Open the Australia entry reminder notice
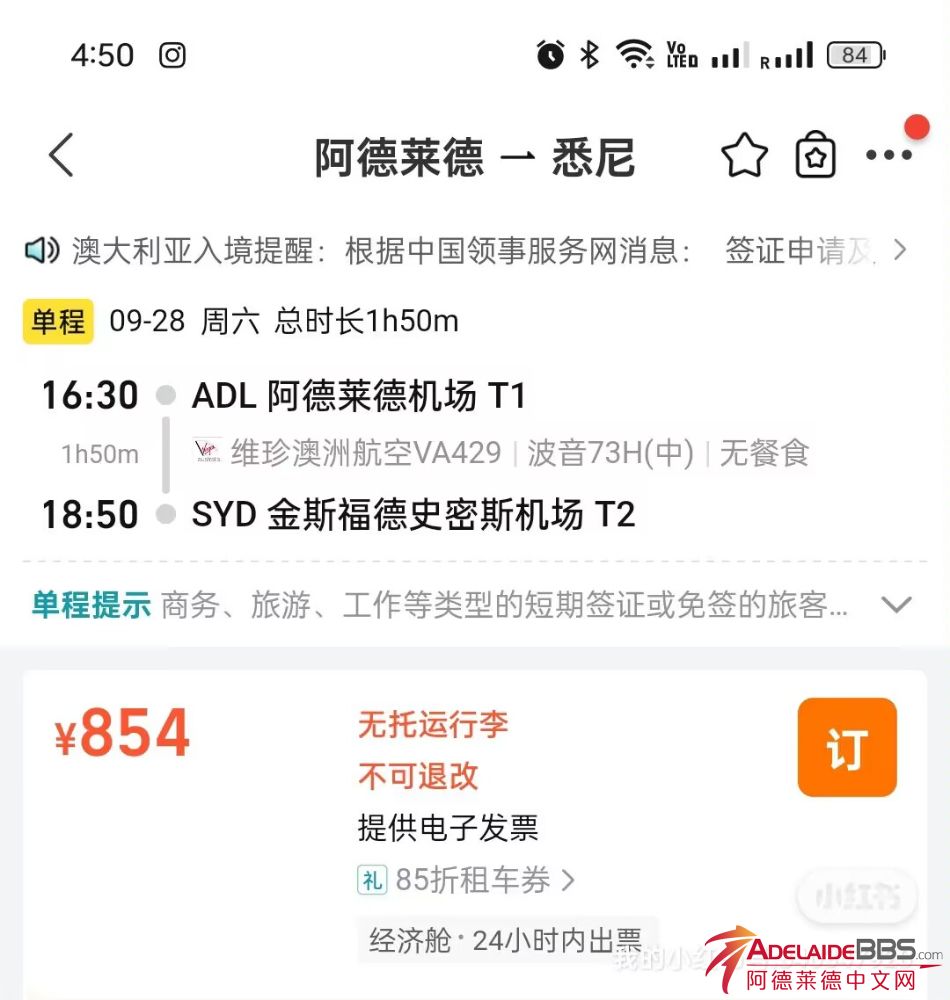Screen dimensions: 950x1000 tap(470, 250)
